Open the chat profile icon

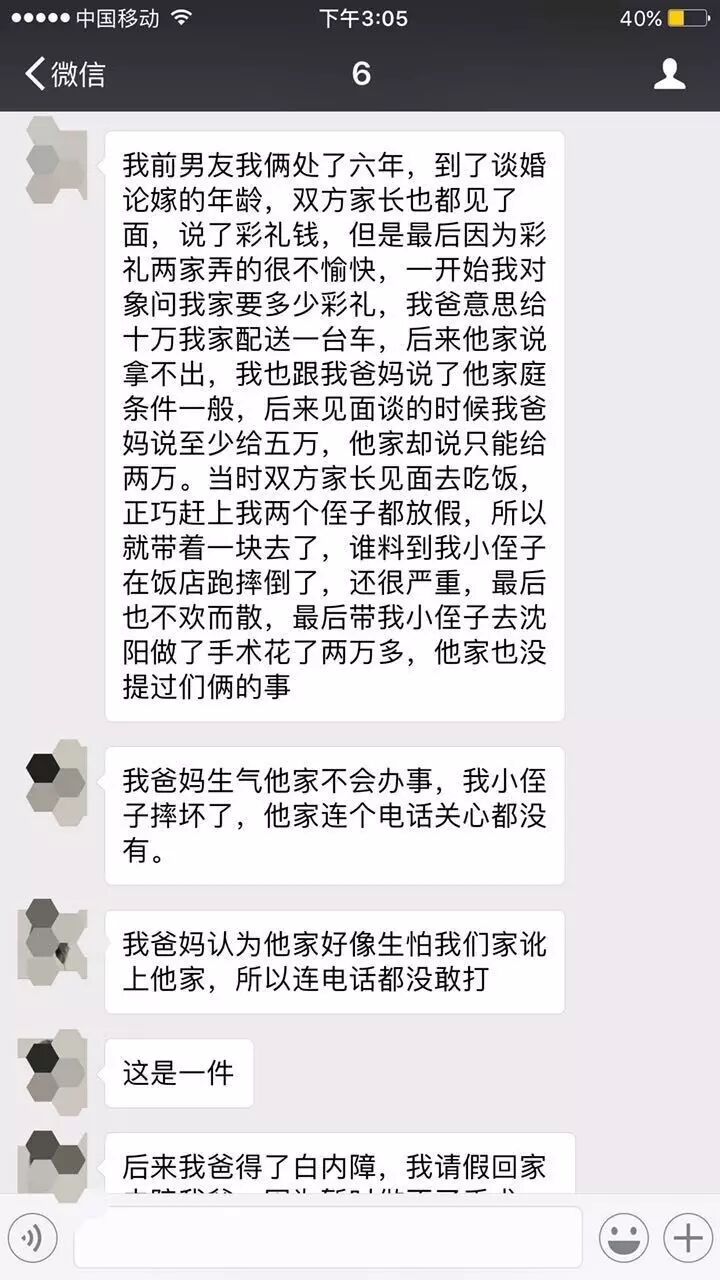click(x=669, y=74)
